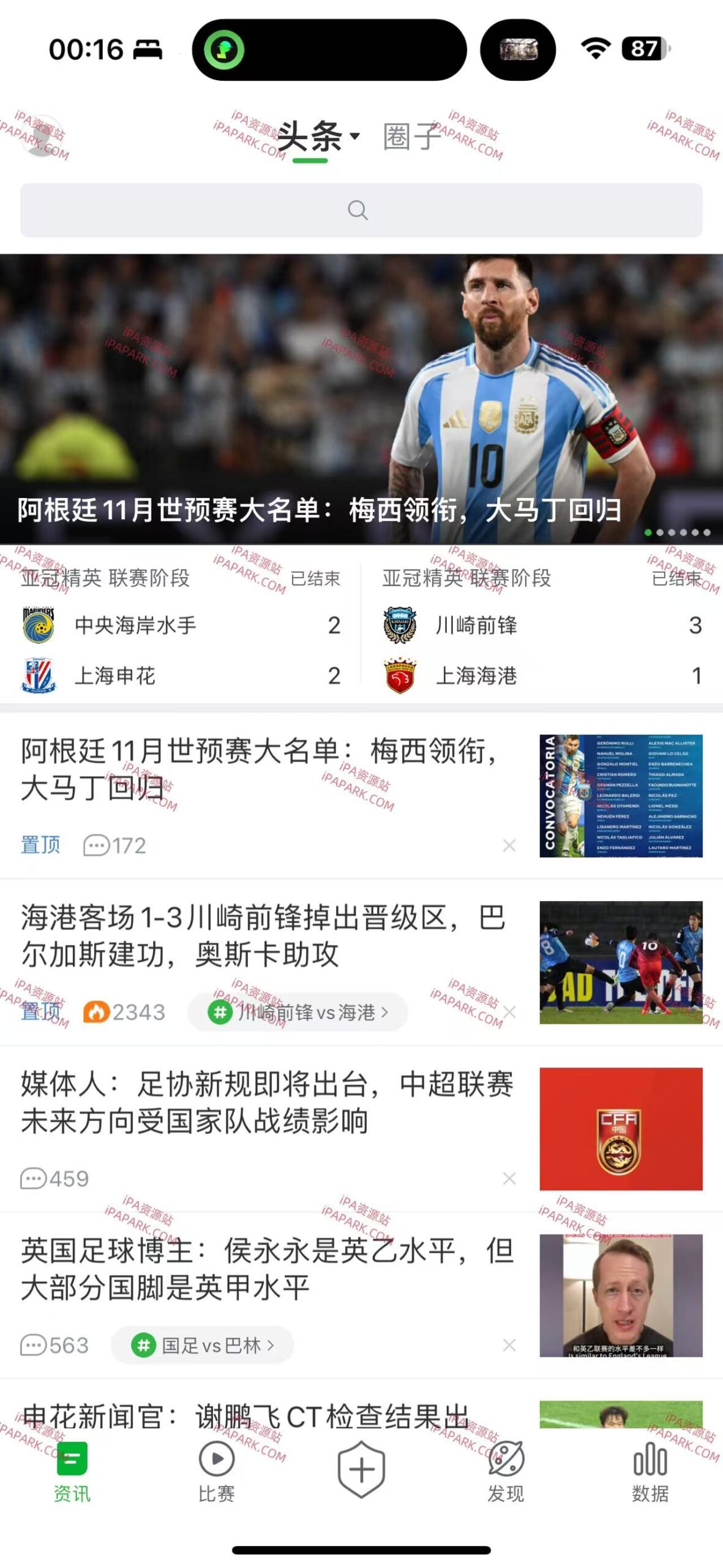Tap the comment icon showing 172
The image size is (723, 1568).
pos(97,844)
